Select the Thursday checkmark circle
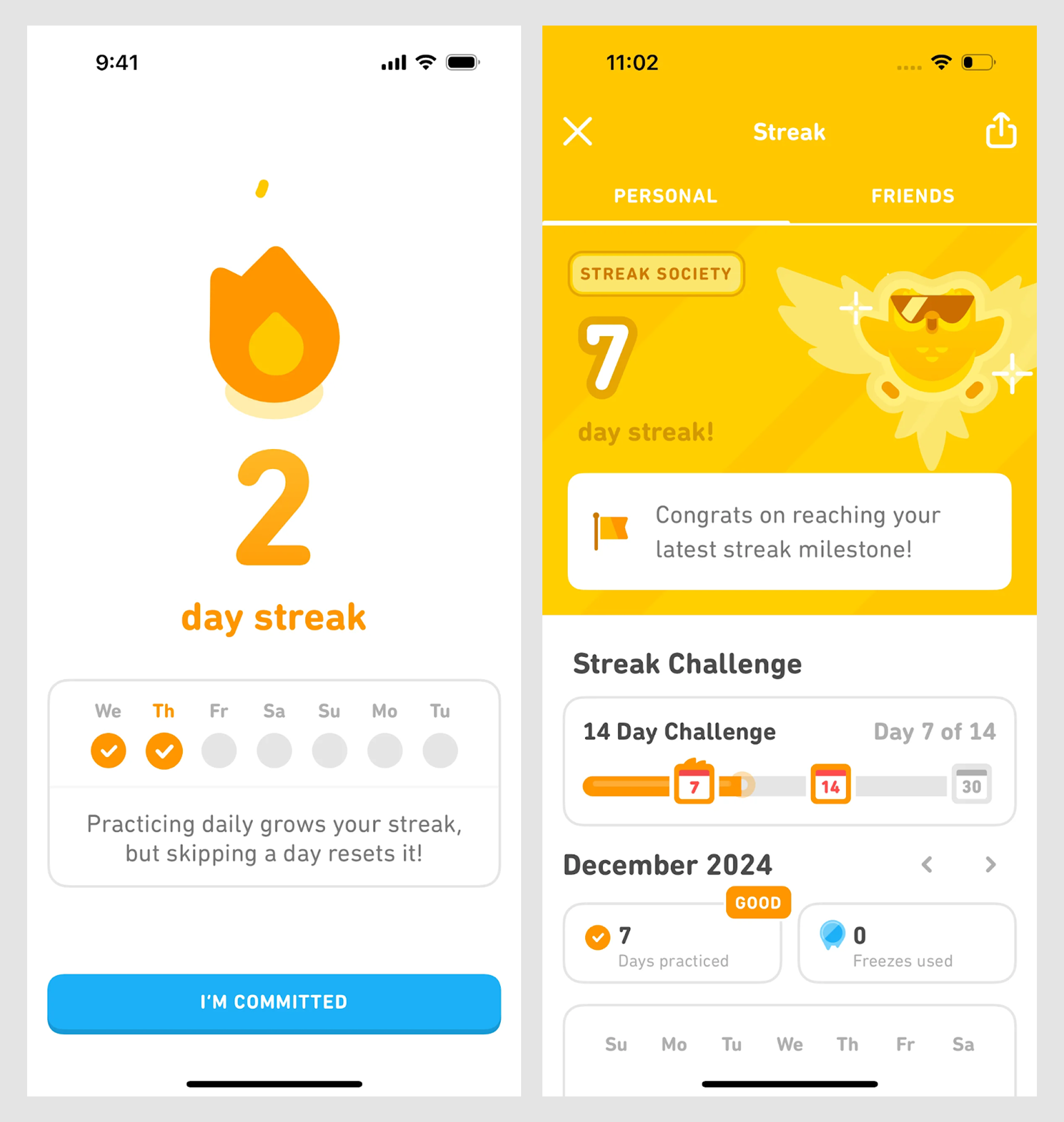 click(x=163, y=750)
